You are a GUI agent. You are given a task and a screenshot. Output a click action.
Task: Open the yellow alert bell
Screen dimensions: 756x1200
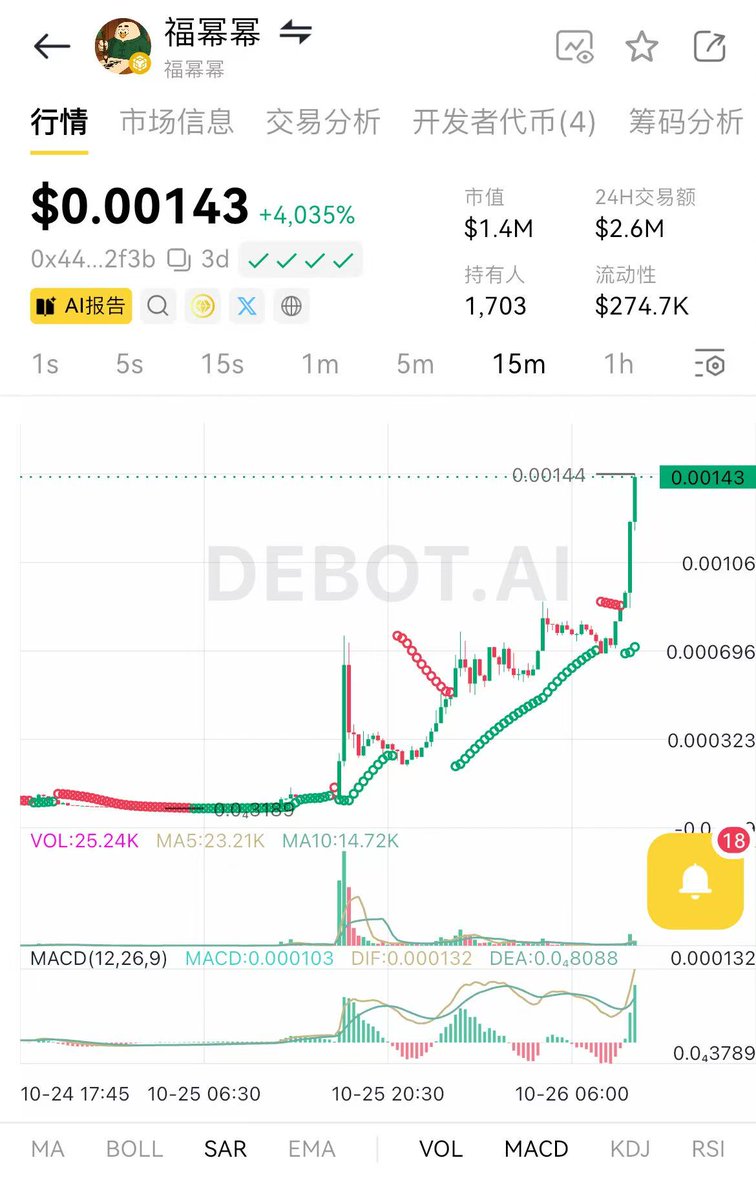(x=695, y=881)
